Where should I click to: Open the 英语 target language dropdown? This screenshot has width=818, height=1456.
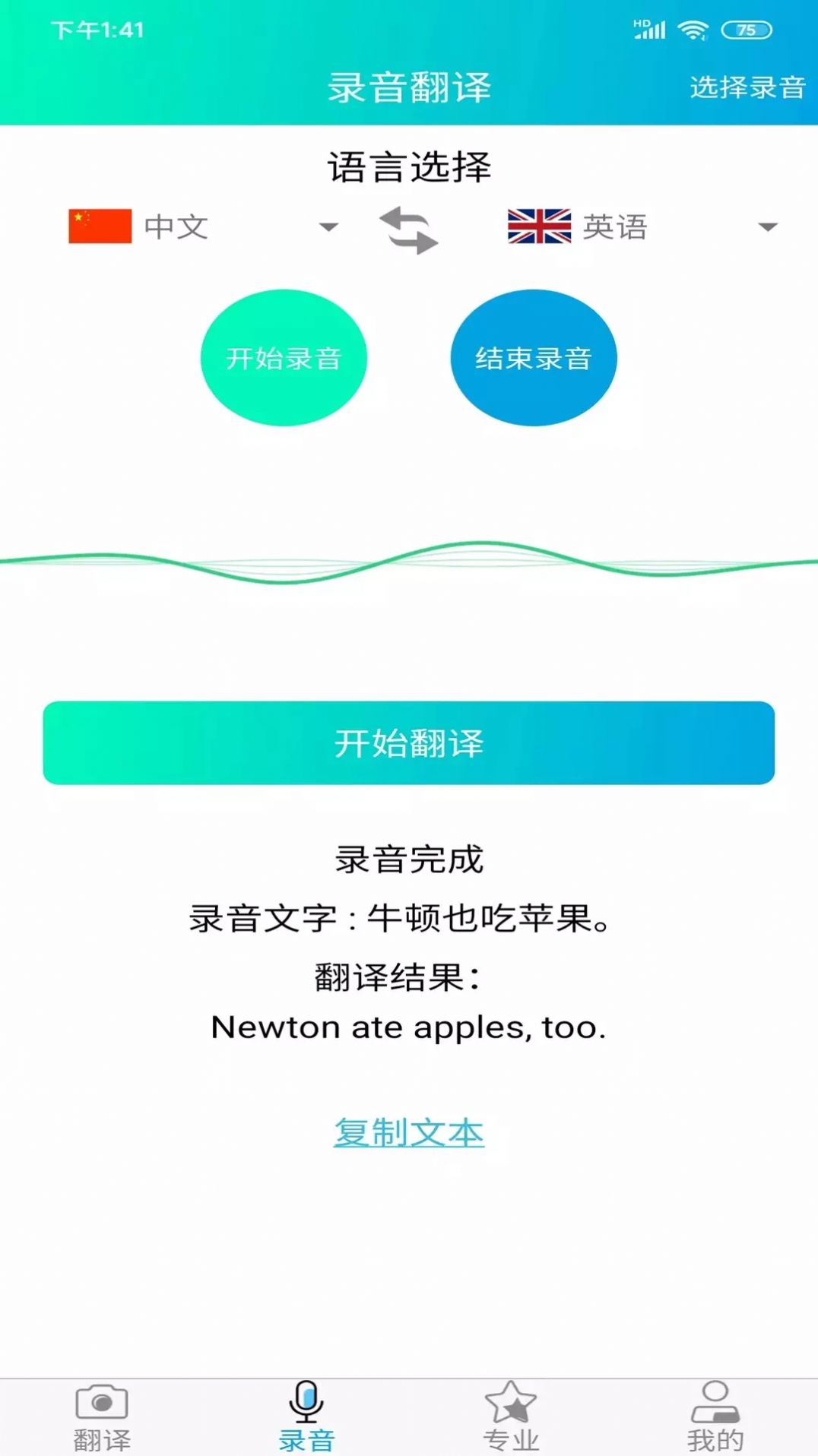click(x=643, y=226)
